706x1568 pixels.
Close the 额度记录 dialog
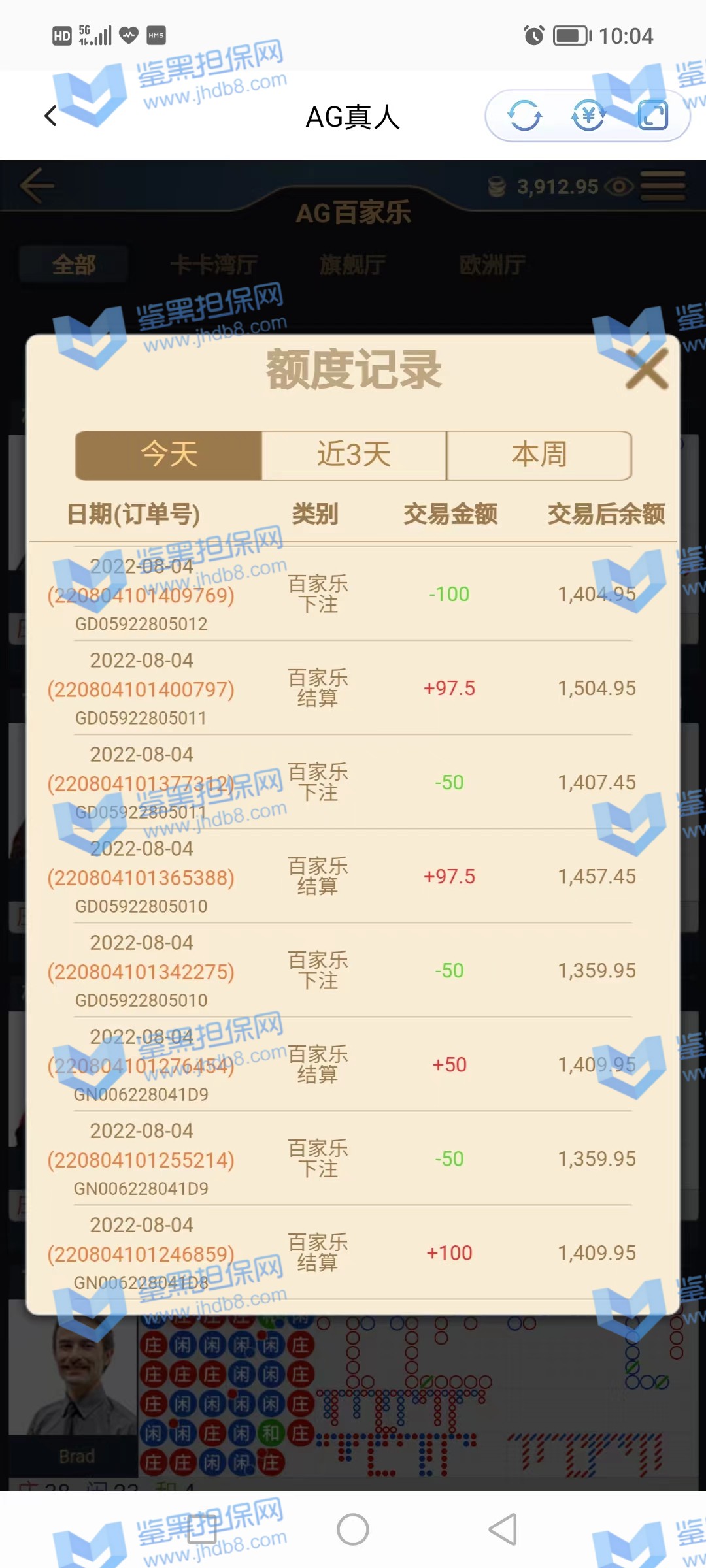647,369
